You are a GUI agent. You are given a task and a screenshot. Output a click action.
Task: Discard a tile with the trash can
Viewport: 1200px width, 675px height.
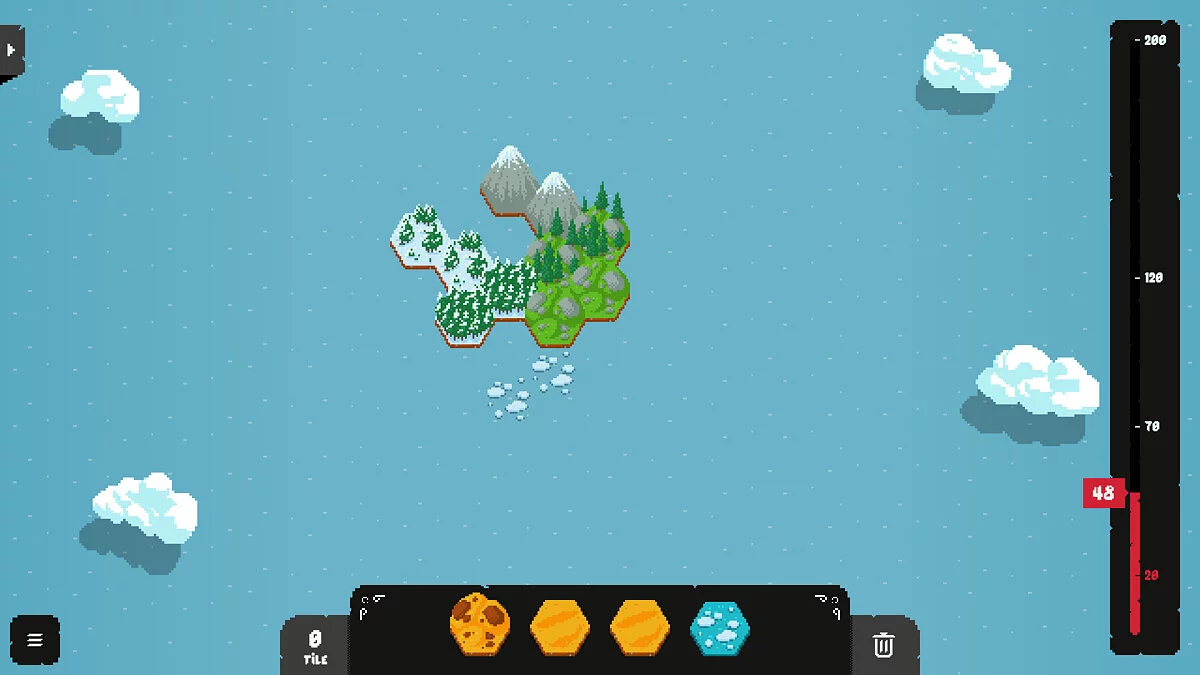pyautogui.click(x=883, y=645)
